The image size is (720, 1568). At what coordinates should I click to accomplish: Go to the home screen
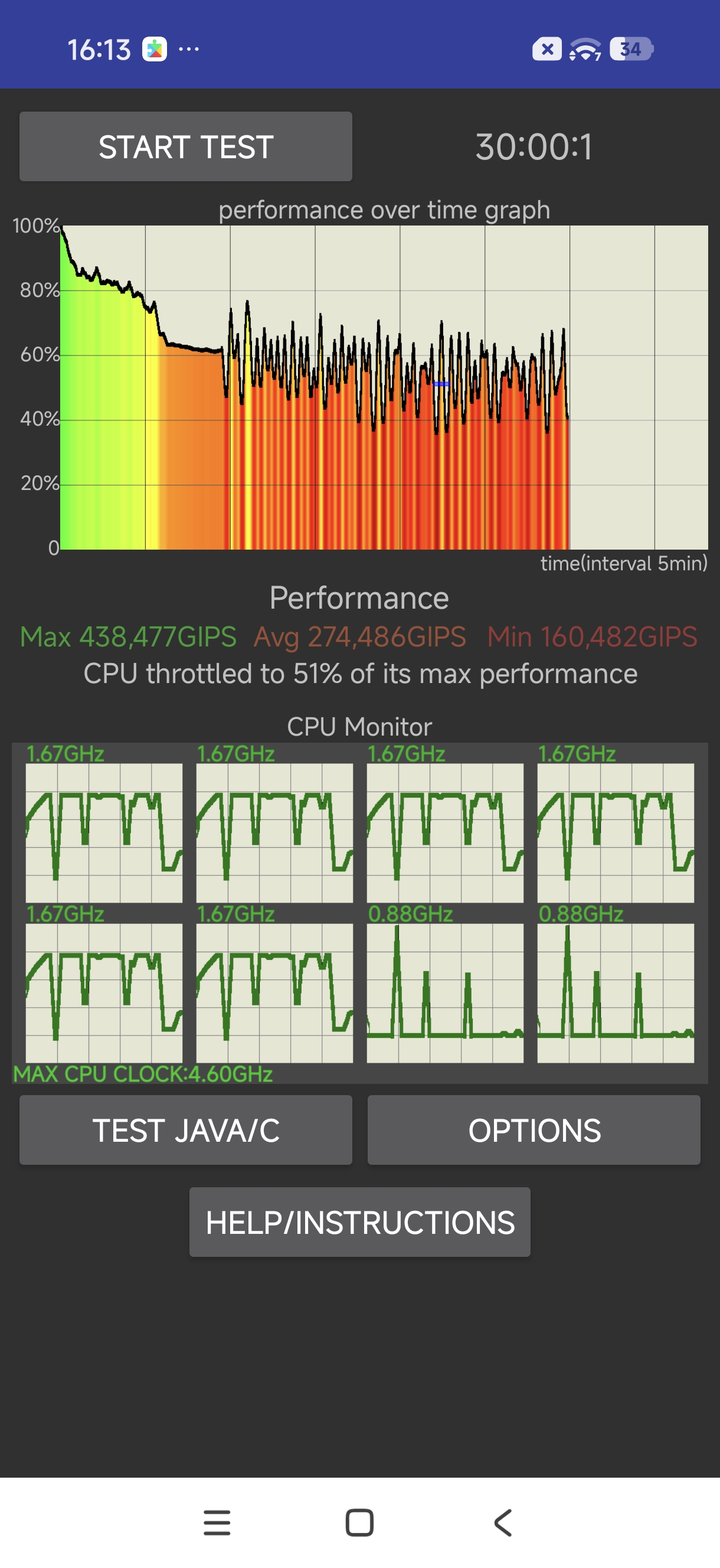[x=359, y=1523]
